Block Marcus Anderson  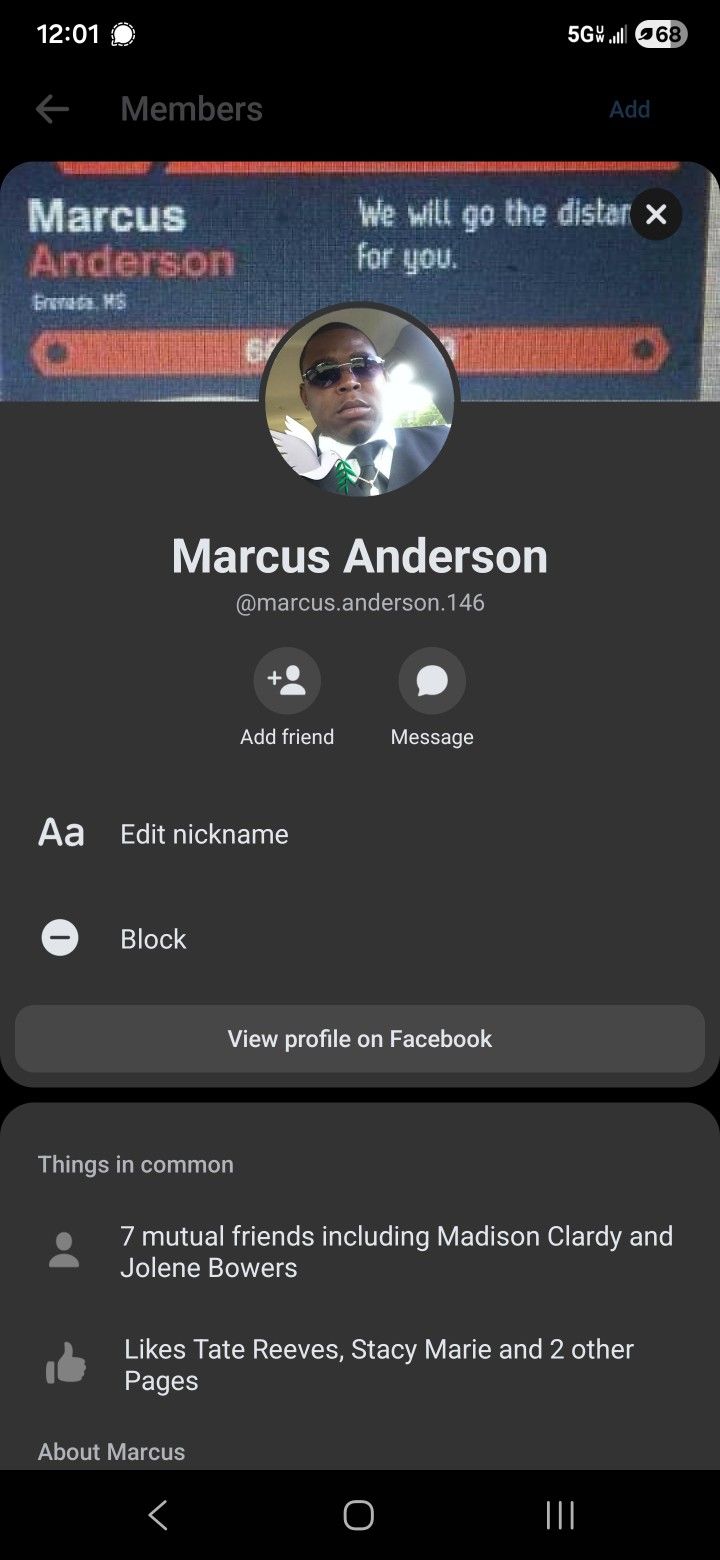coord(153,939)
